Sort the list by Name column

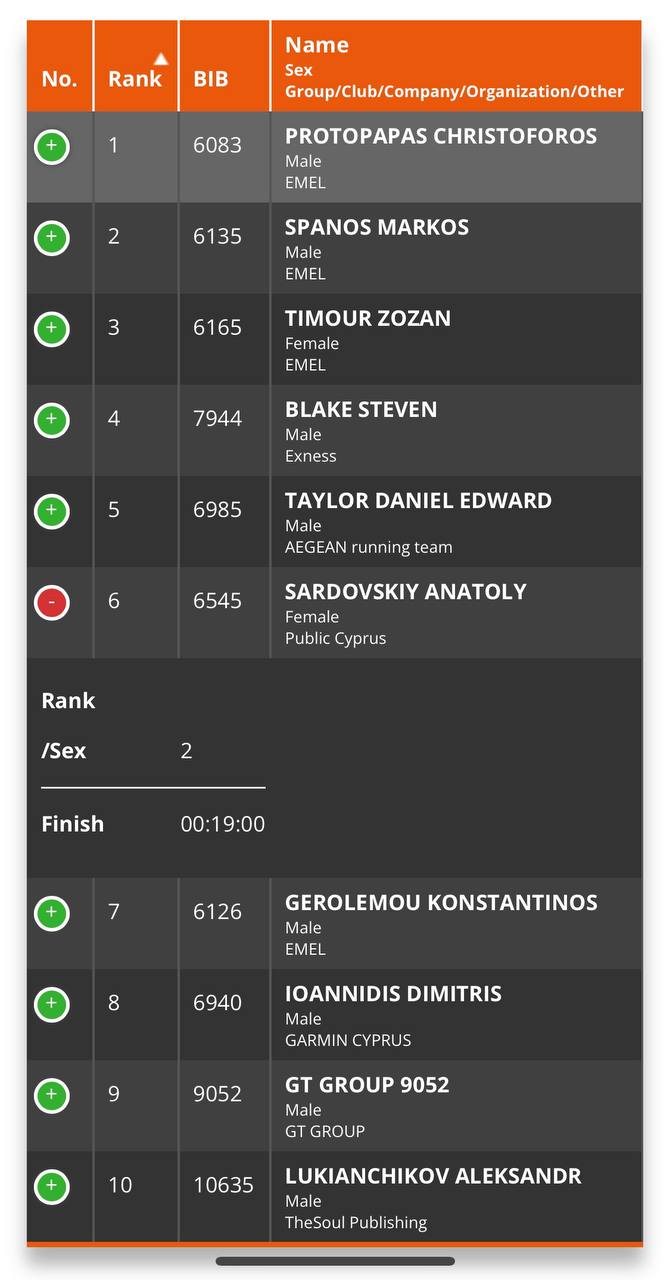(316, 45)
